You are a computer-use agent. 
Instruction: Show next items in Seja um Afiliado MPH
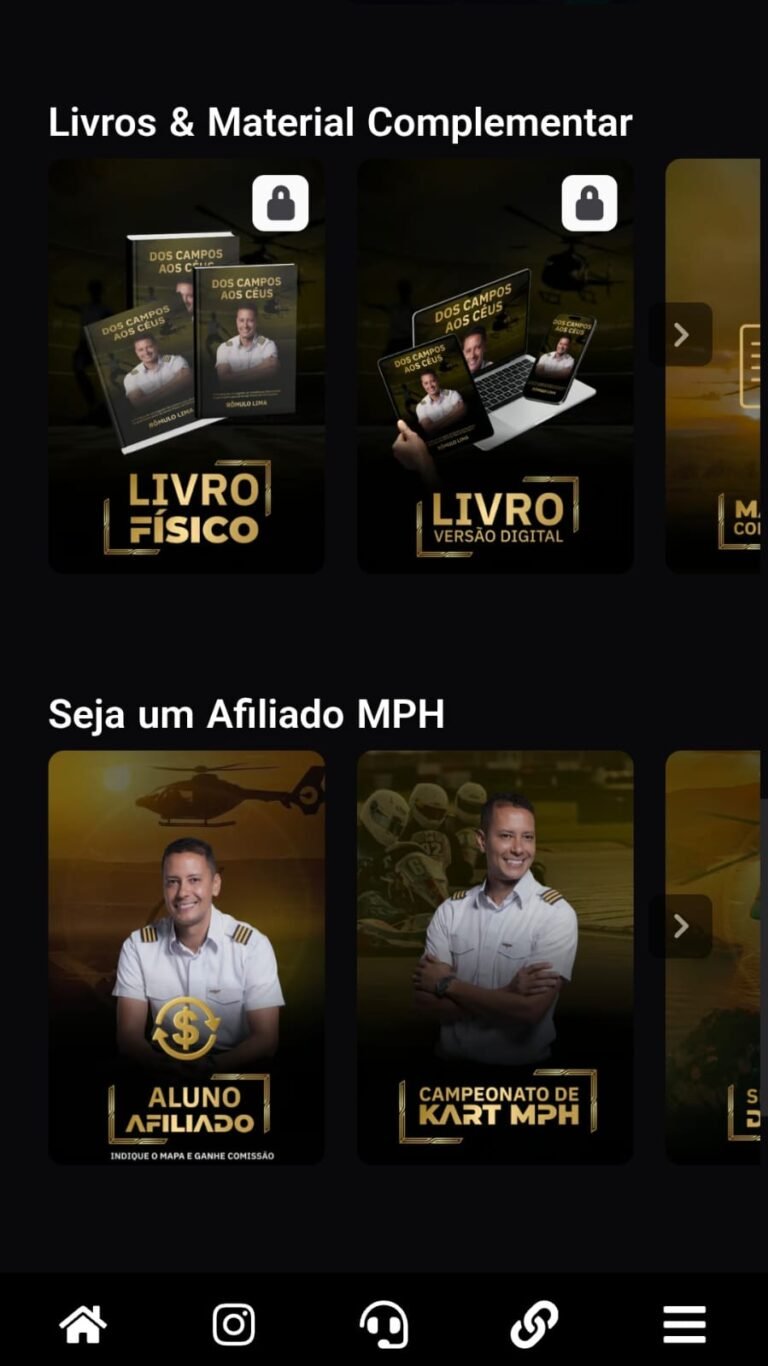click(x=681, y=926)
